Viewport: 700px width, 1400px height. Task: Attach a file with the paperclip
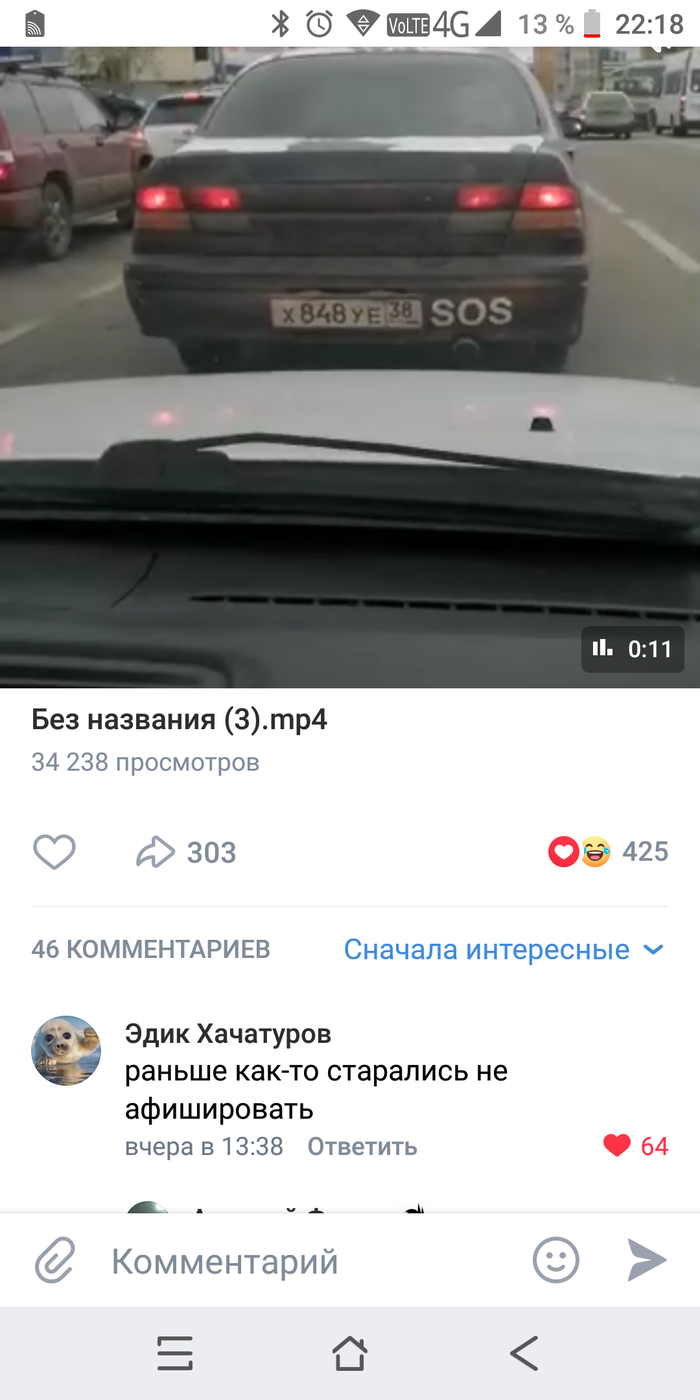pyautogui.click(x=55, y=1261)
